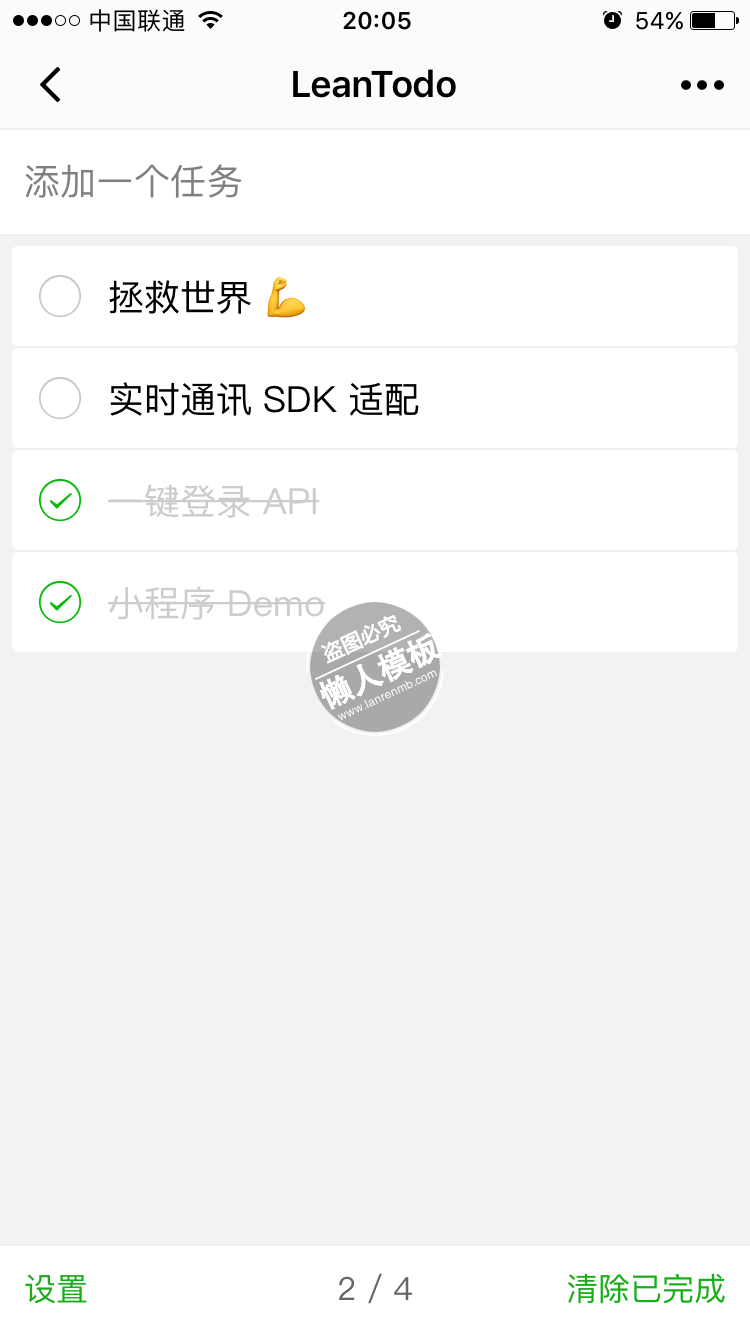Screen dimensions: 750x1334
Task: Go back using the top-left arrow
Action: coord(50,85)
